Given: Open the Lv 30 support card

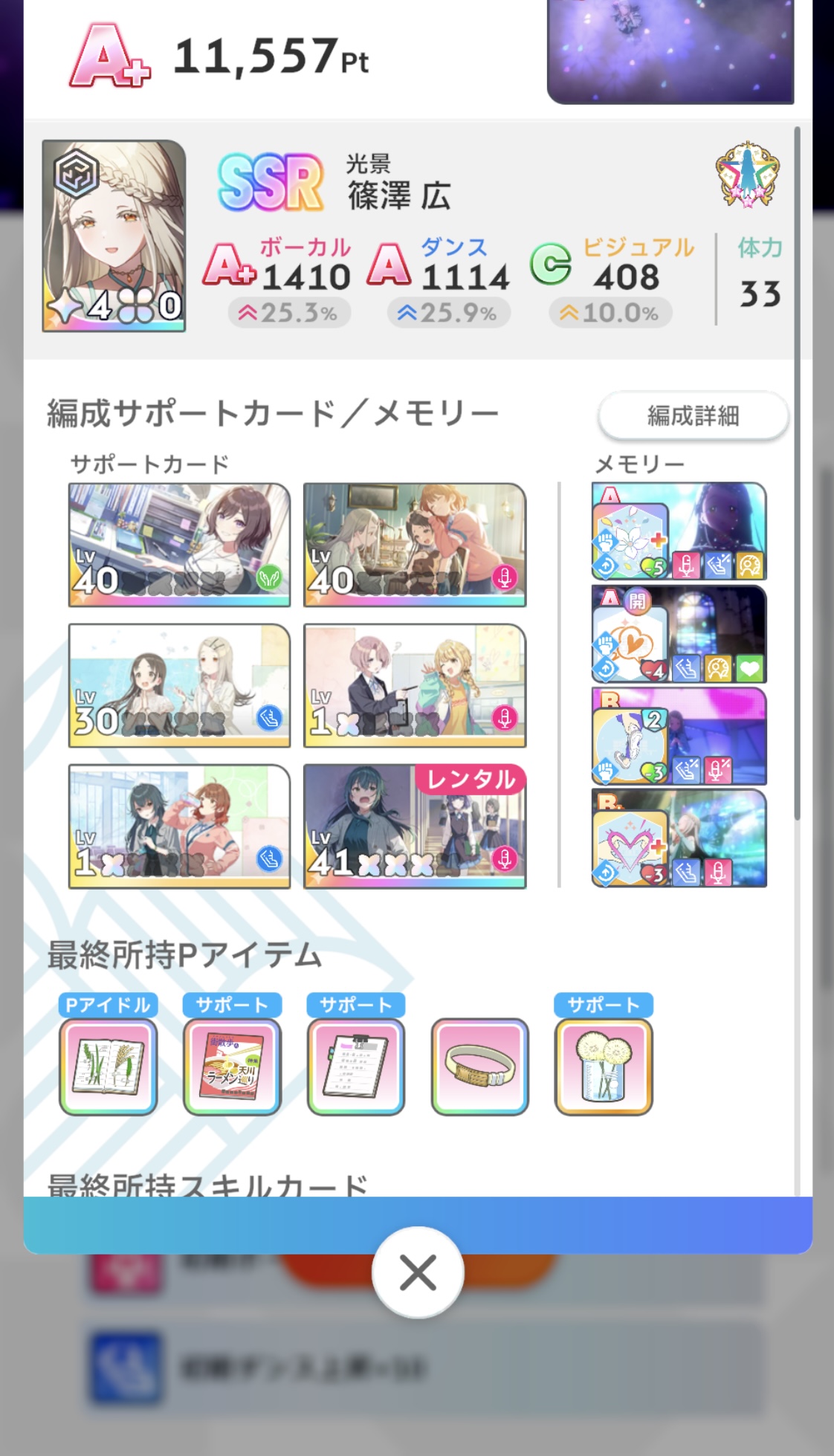Looking at the screenshot, I should (179, 685).
